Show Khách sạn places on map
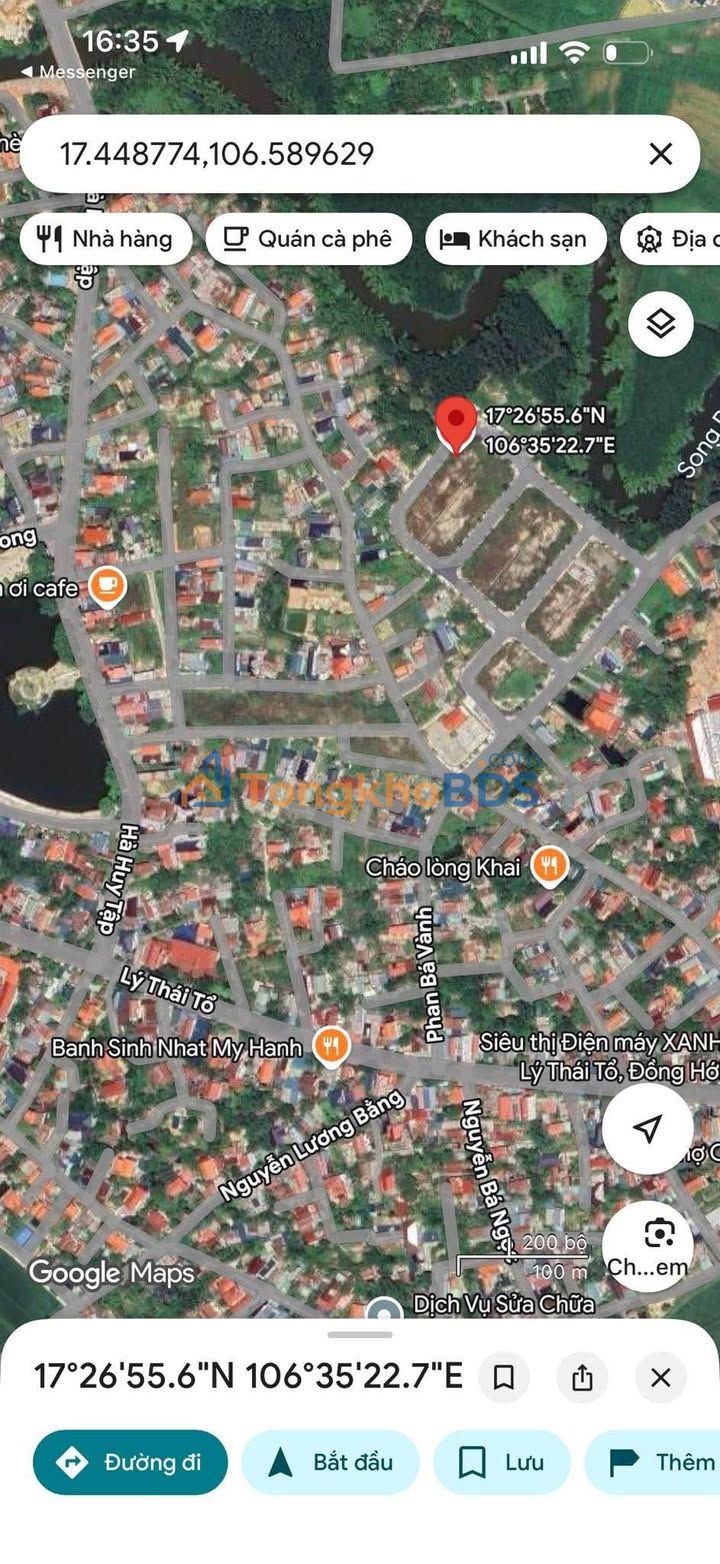Image resolution: width=720 pixels, height=1564 pixels. pos(515,239)
